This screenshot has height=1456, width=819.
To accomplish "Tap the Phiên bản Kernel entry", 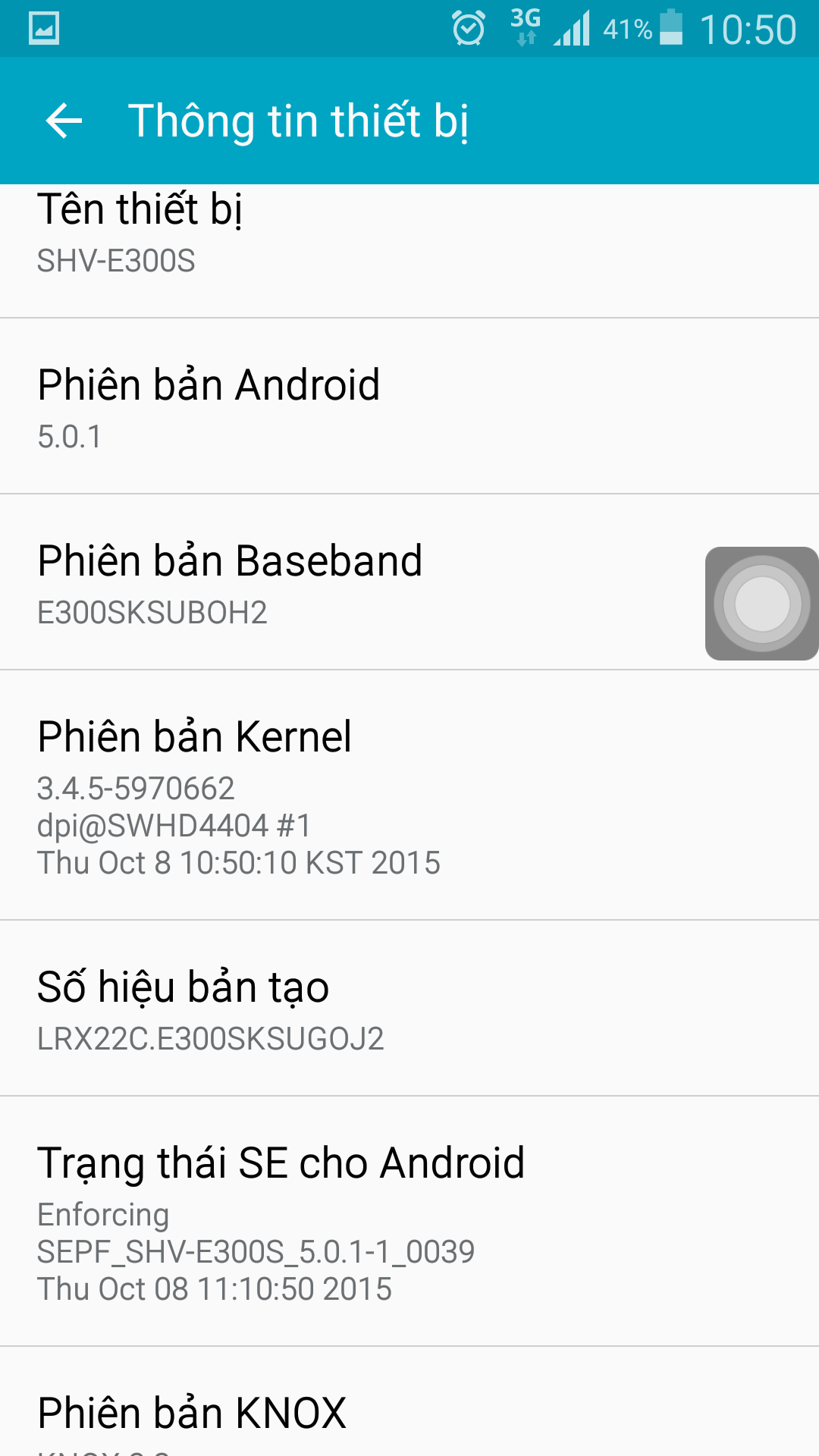I will point(409,795).
